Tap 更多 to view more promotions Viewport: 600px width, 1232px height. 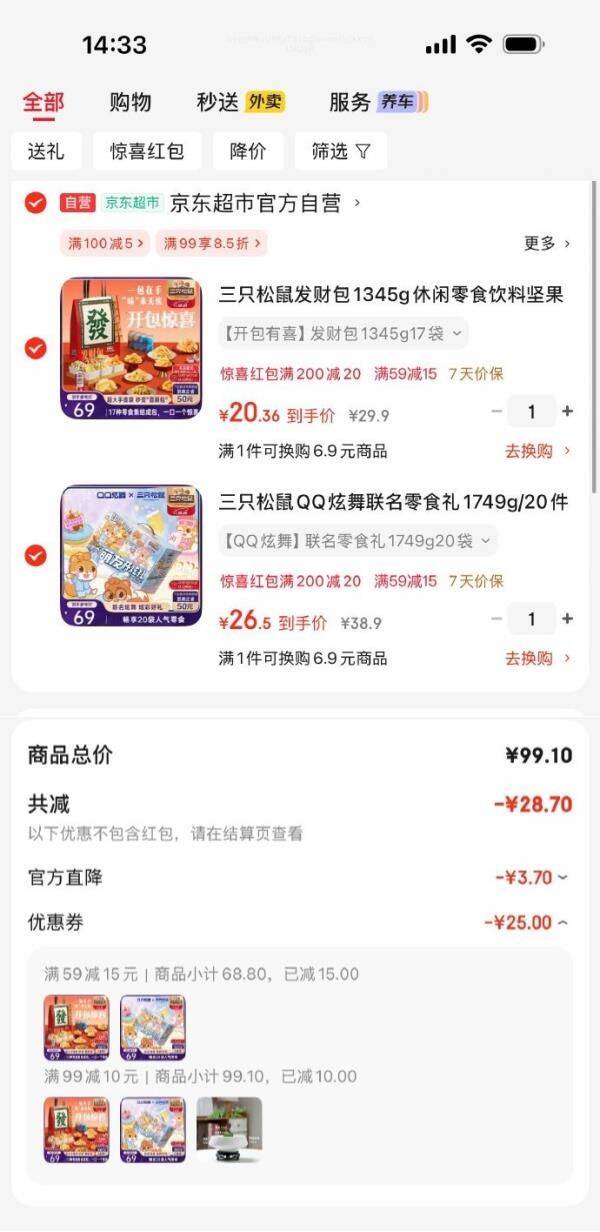click(547, 243)
